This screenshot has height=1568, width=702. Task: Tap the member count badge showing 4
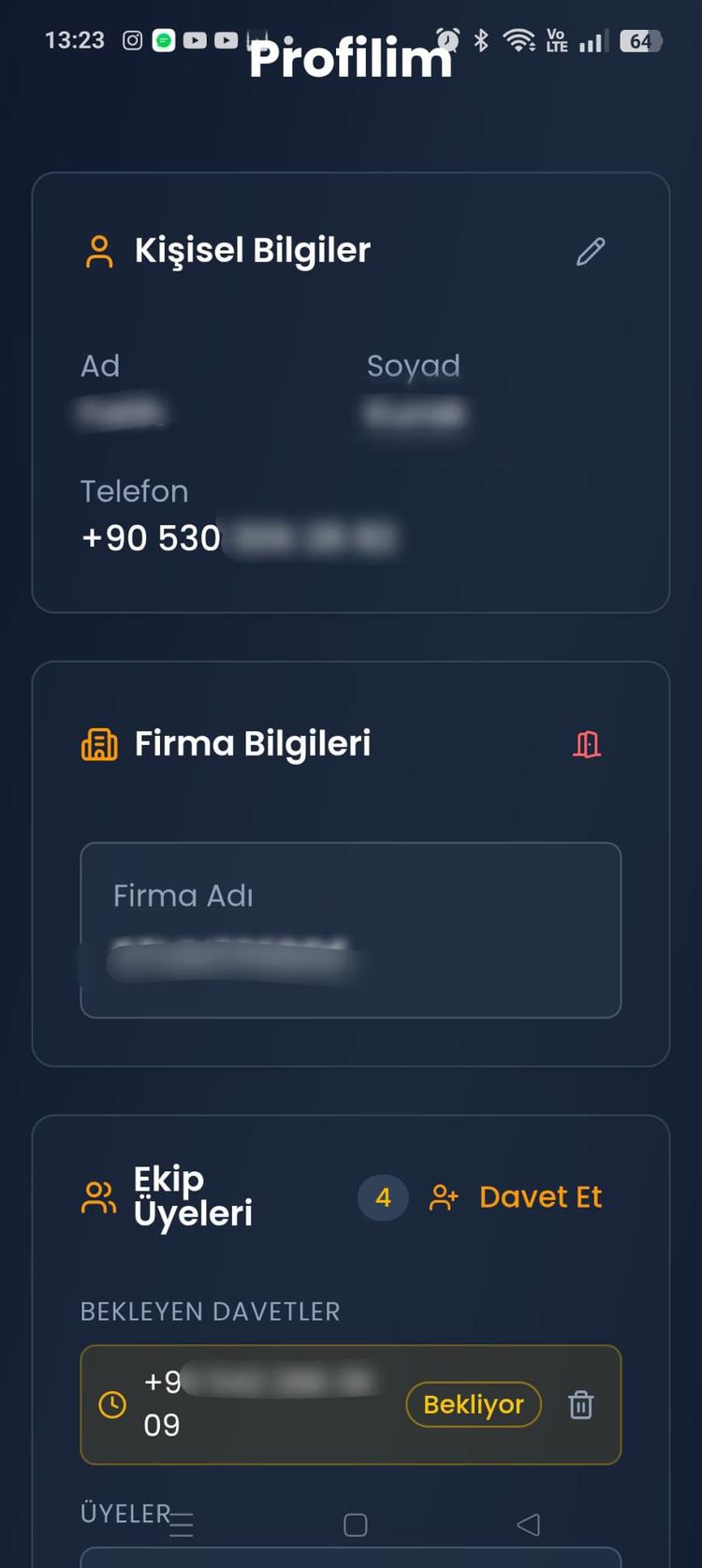[x=382, y=1196]
